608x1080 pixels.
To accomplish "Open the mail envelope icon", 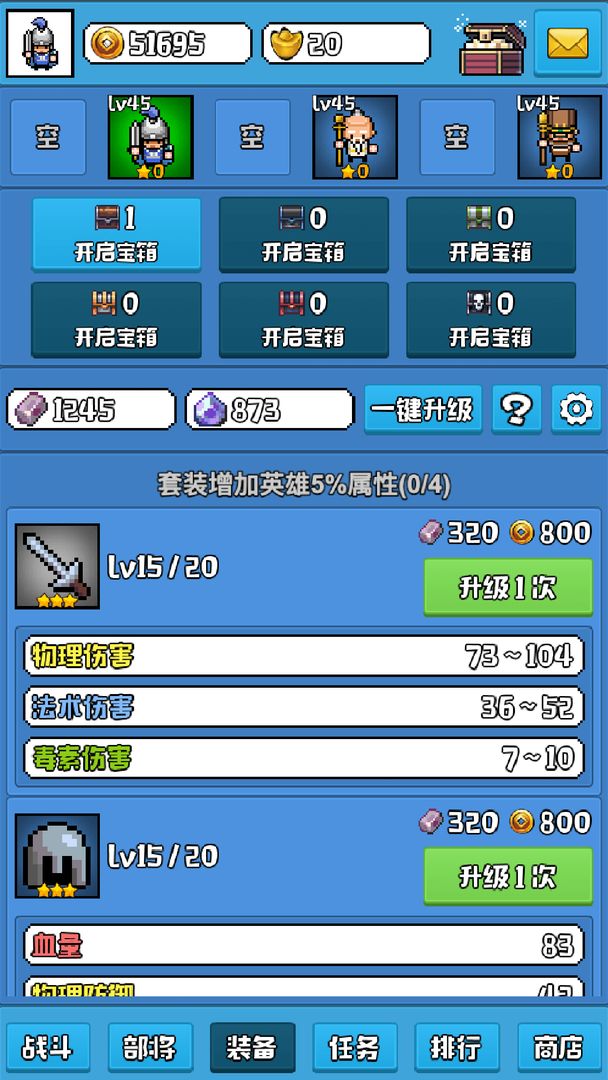I will pos(567,43).
